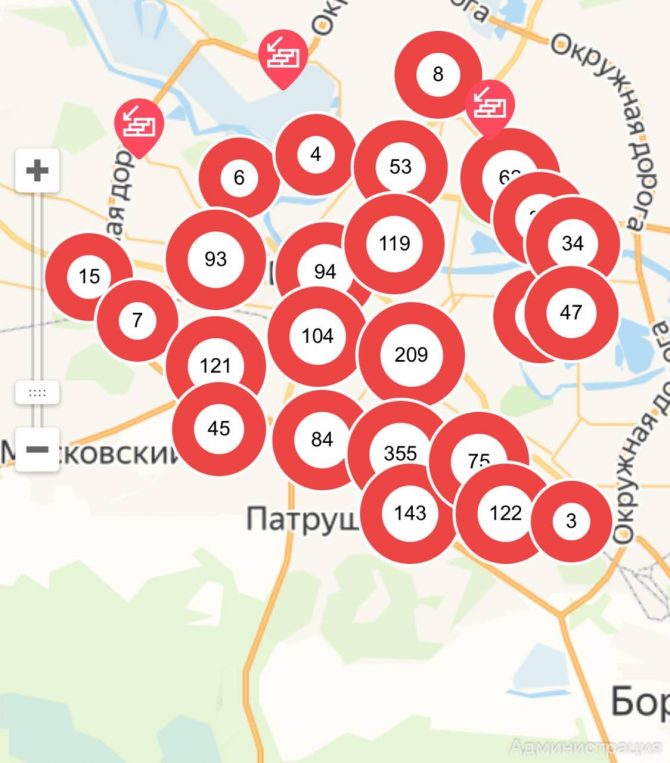Image resolution: width=670 pixels, height=763 pixels.
Task: Open the cluster marker showing 209
Action: (x=411, y=355)
